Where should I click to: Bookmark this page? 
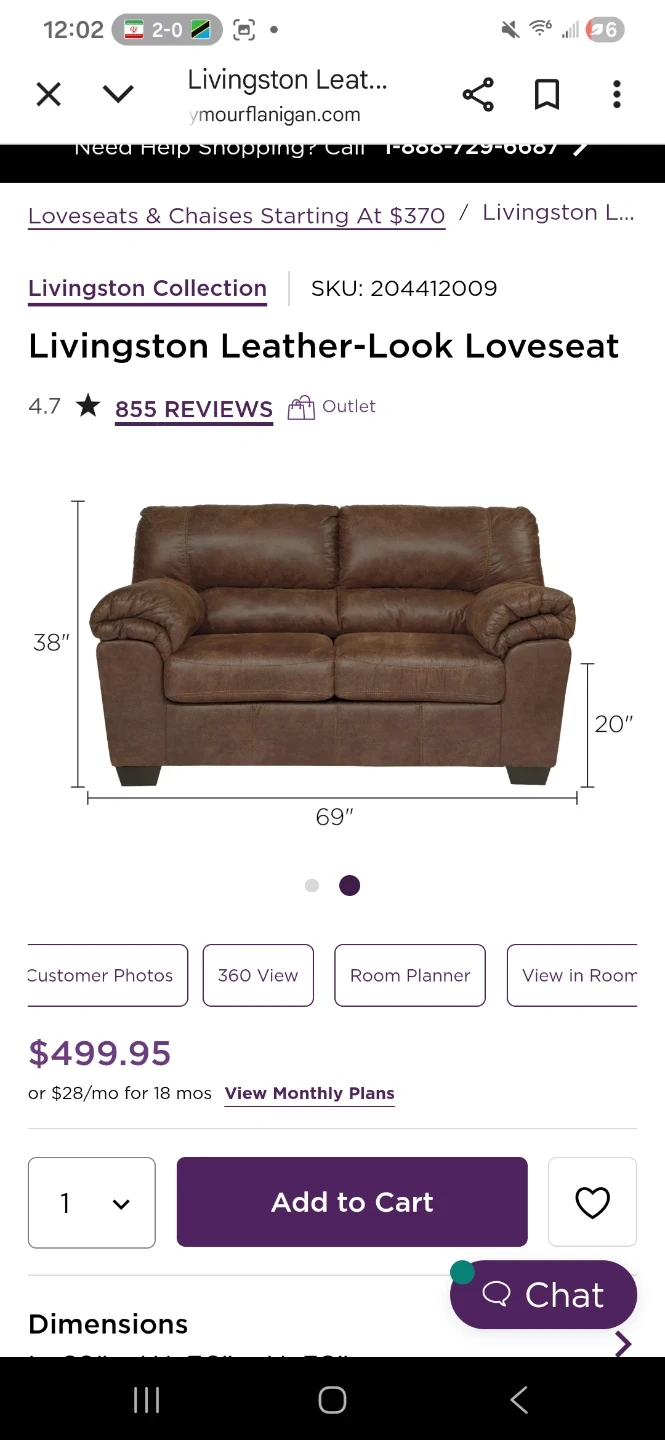546,95
